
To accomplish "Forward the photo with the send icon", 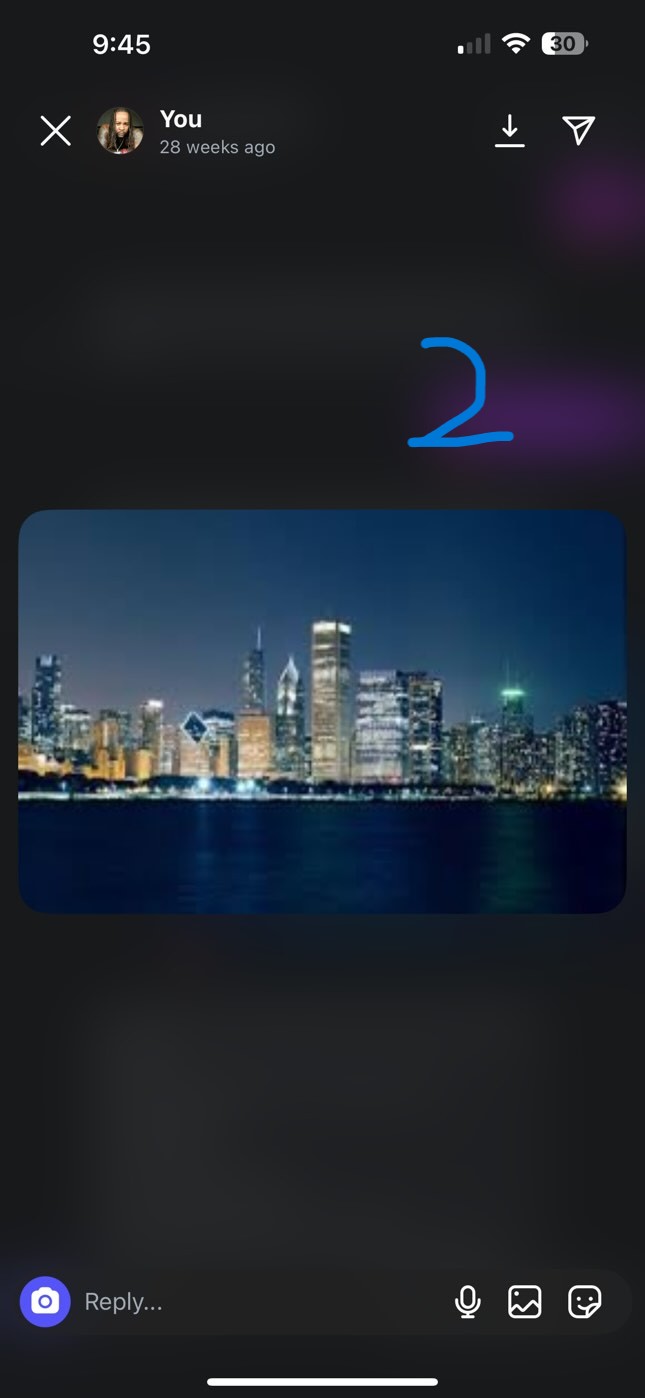I will 579,130.
